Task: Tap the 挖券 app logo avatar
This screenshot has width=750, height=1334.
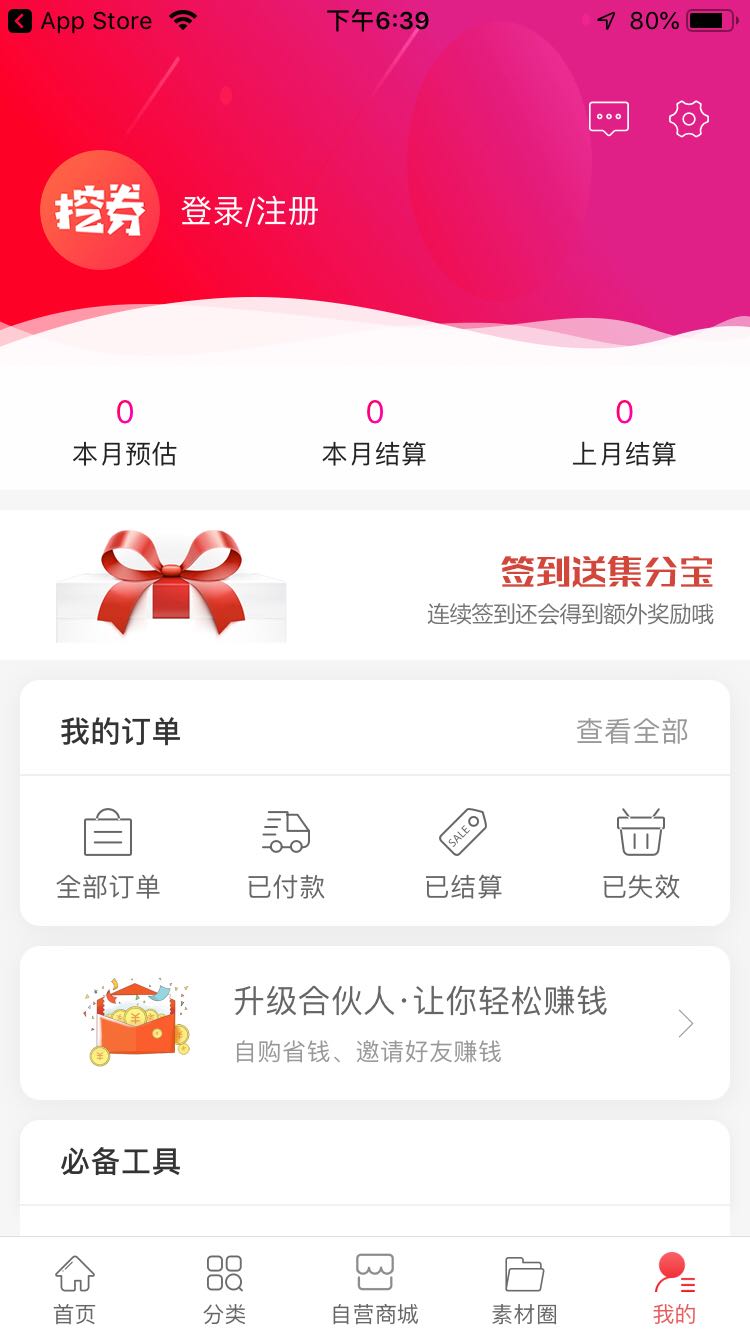Action: pos(99,210)
